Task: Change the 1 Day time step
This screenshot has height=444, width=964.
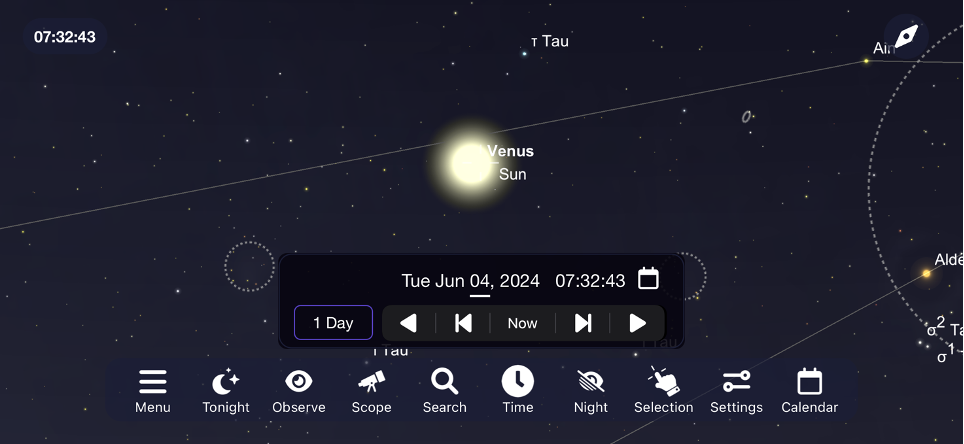Action: pyautogui.click(x=333, y=323)
